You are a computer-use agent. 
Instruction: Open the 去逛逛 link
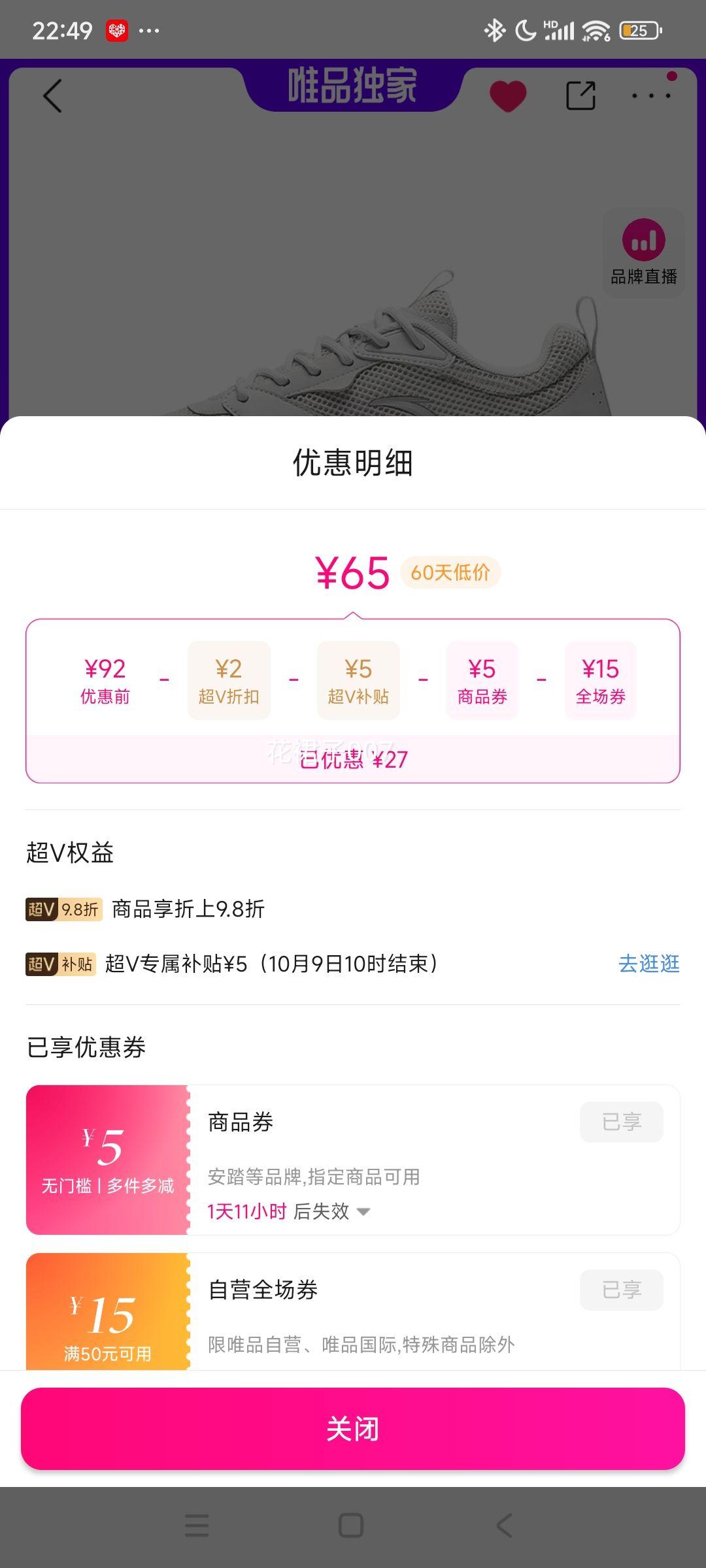point(648,964)
